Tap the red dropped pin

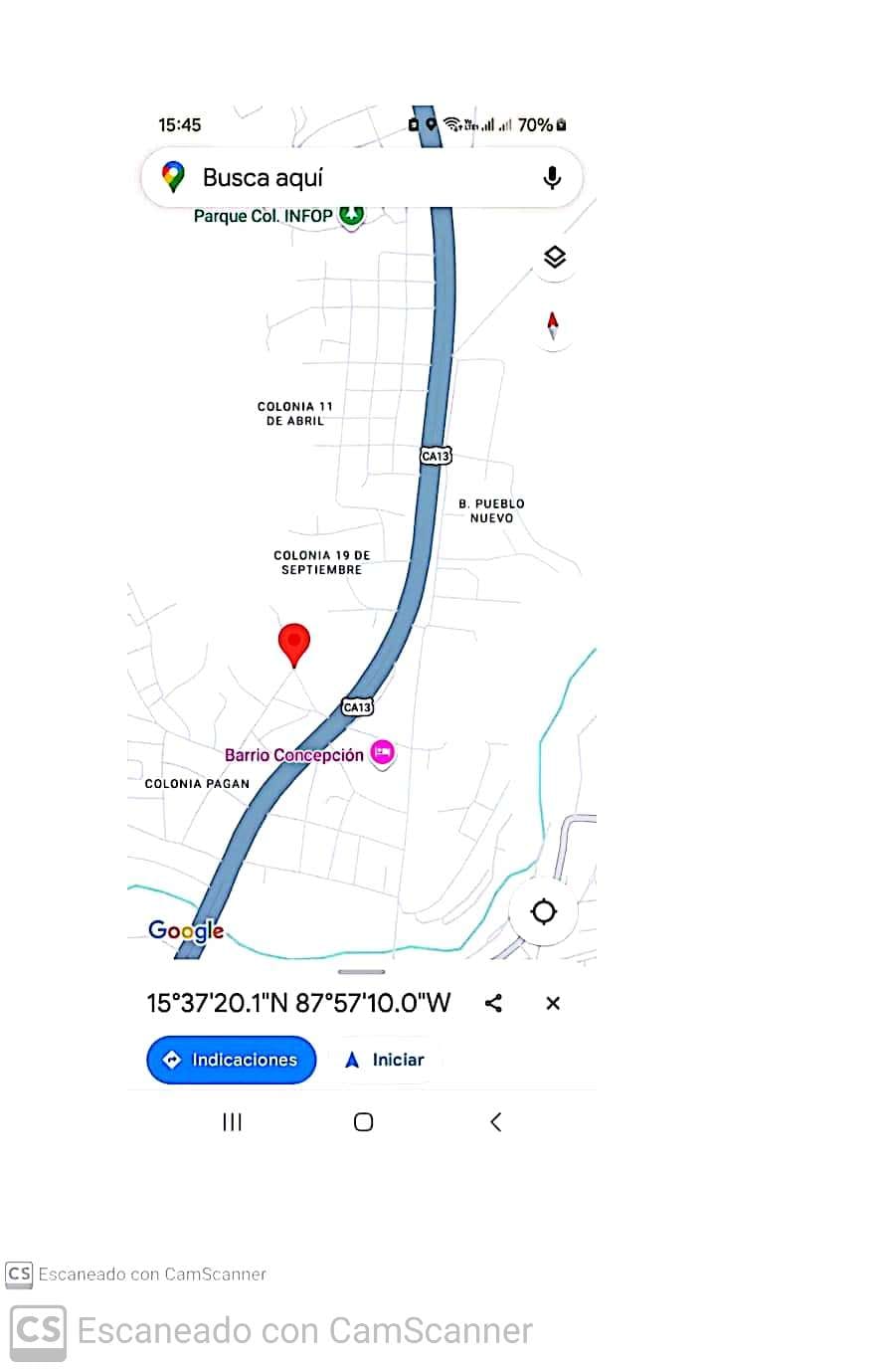coord(293,642)
